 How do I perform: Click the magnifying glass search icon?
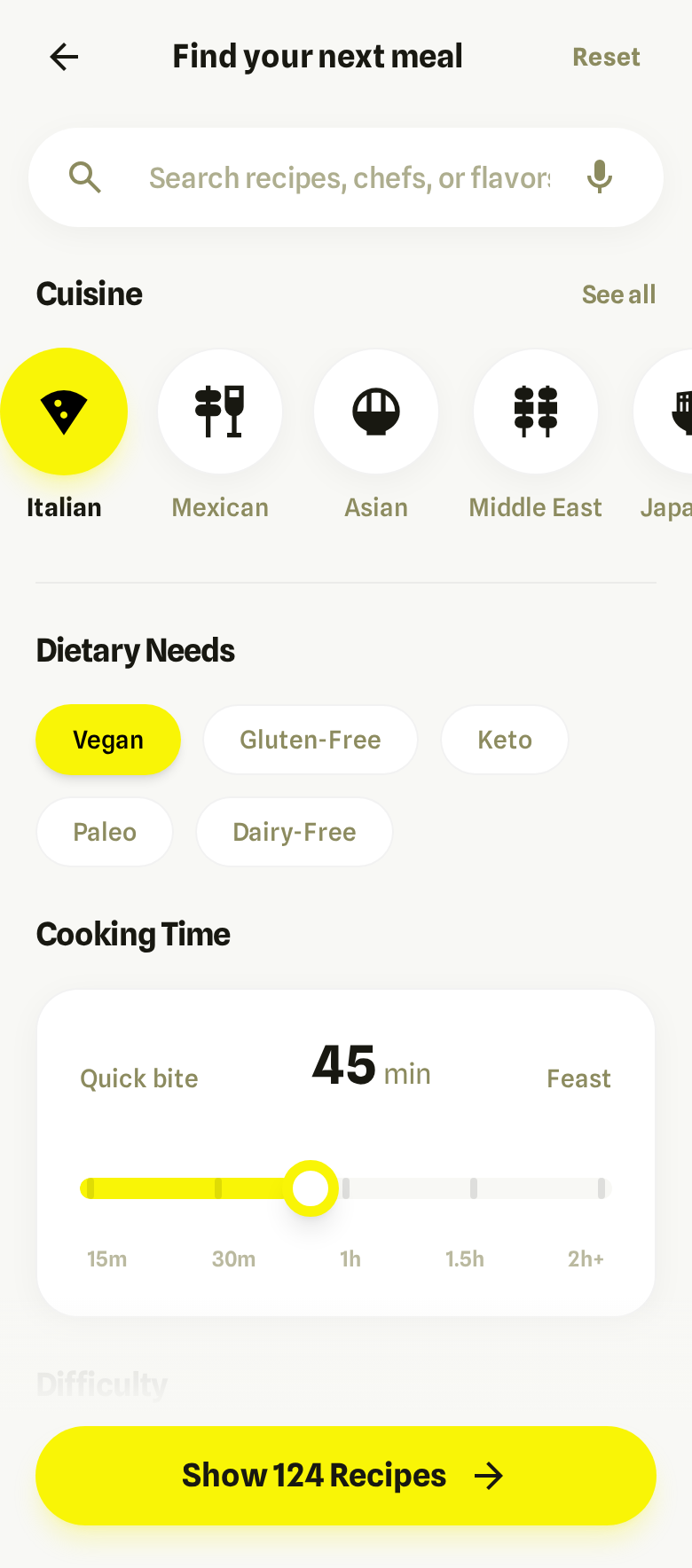85,176
